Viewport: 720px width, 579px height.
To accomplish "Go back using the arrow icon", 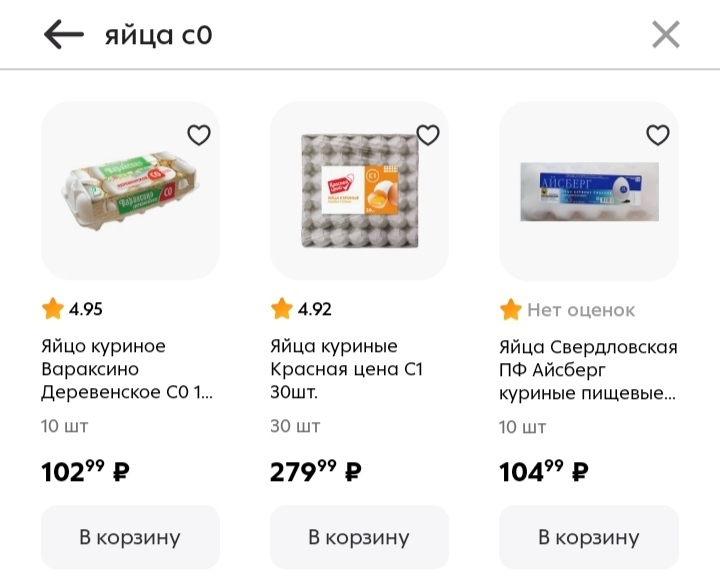I will (x=63, y=36).
